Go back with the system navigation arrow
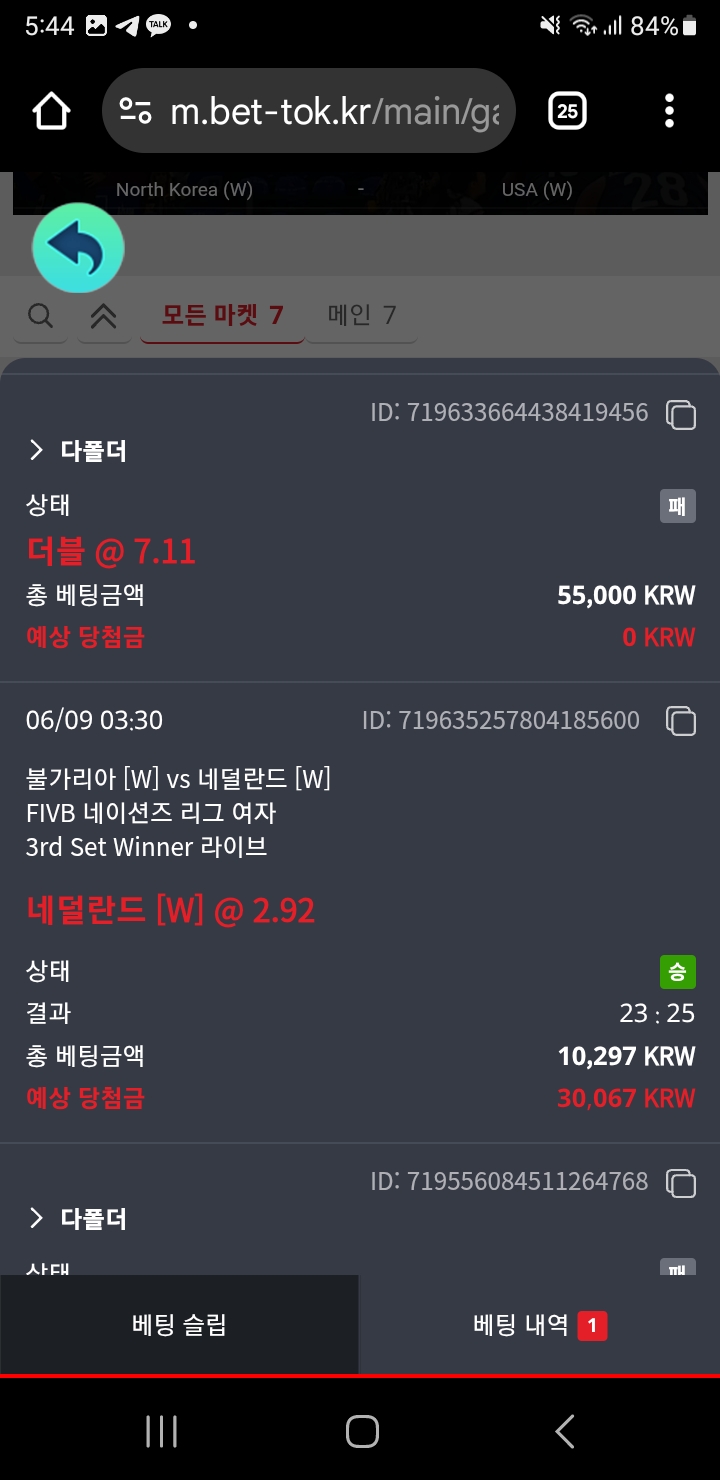Viewport: 720px width, 1480px height. pos(565,1431)
